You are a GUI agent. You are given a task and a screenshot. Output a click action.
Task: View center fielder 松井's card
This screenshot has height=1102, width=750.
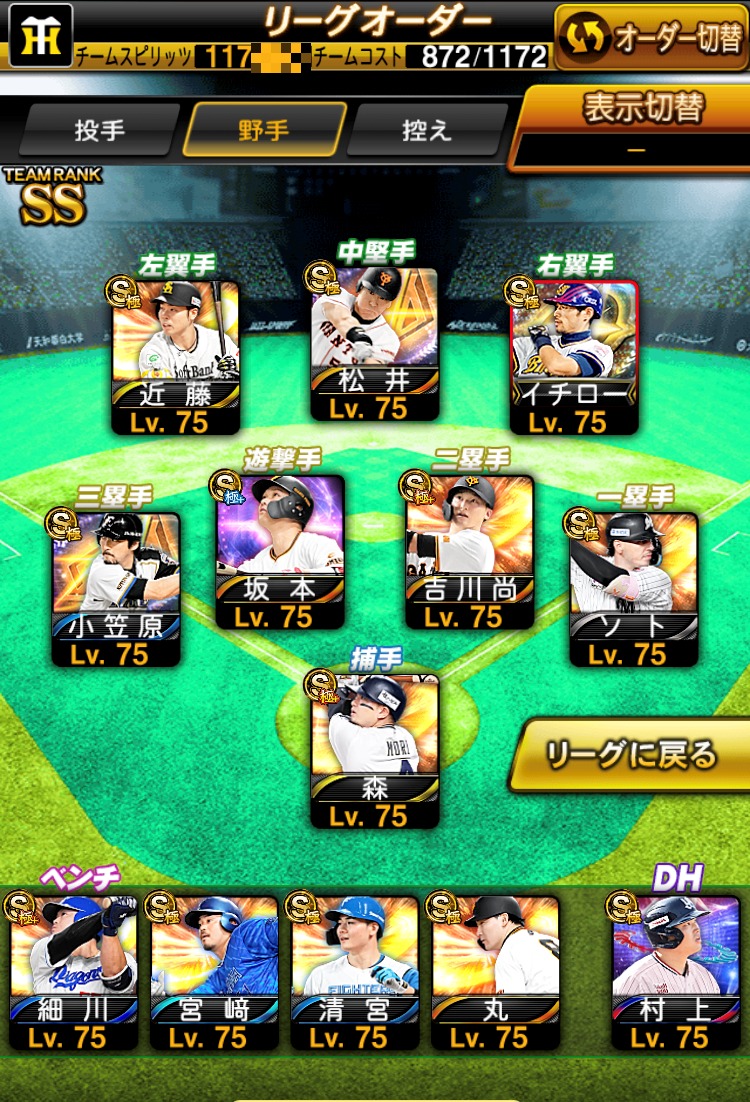pos(374,342)
